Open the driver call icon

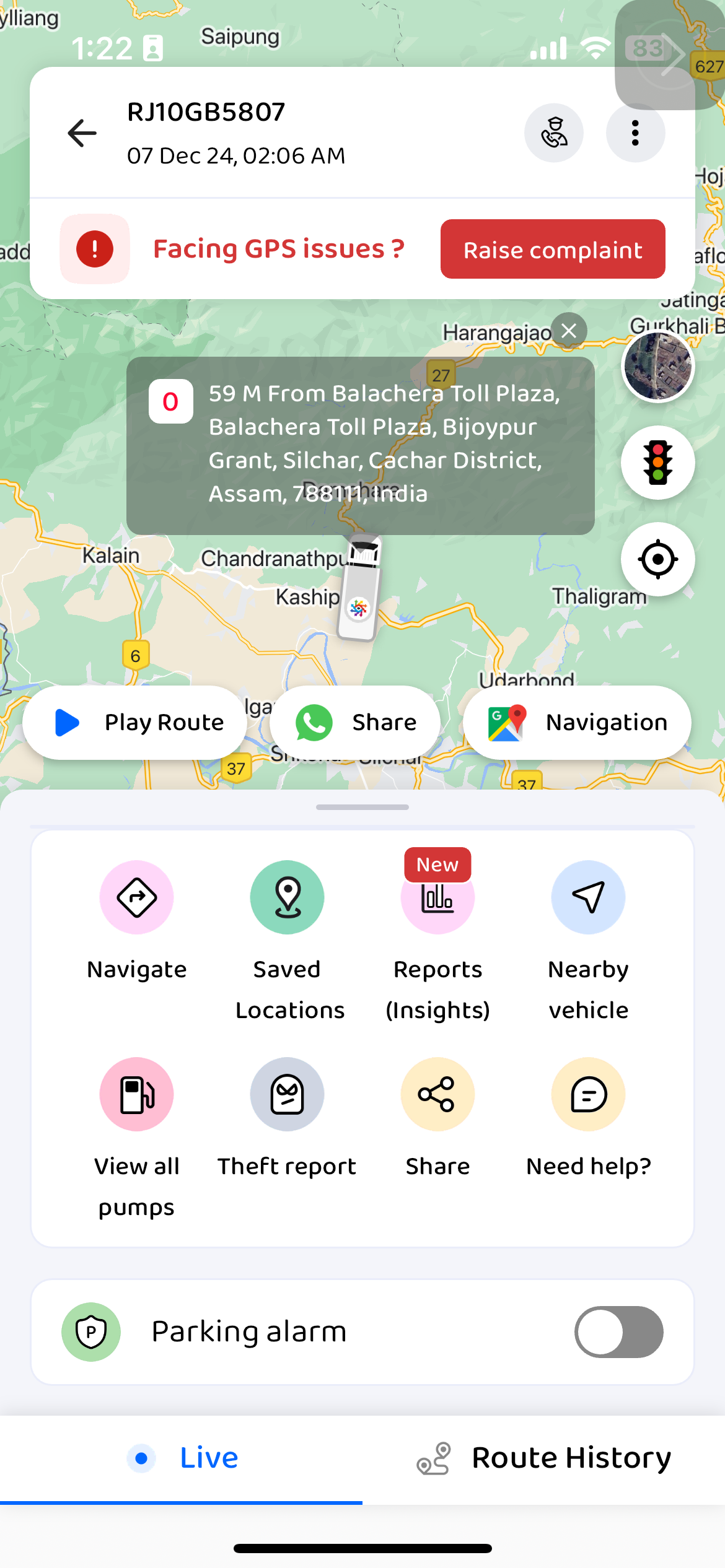554,133
